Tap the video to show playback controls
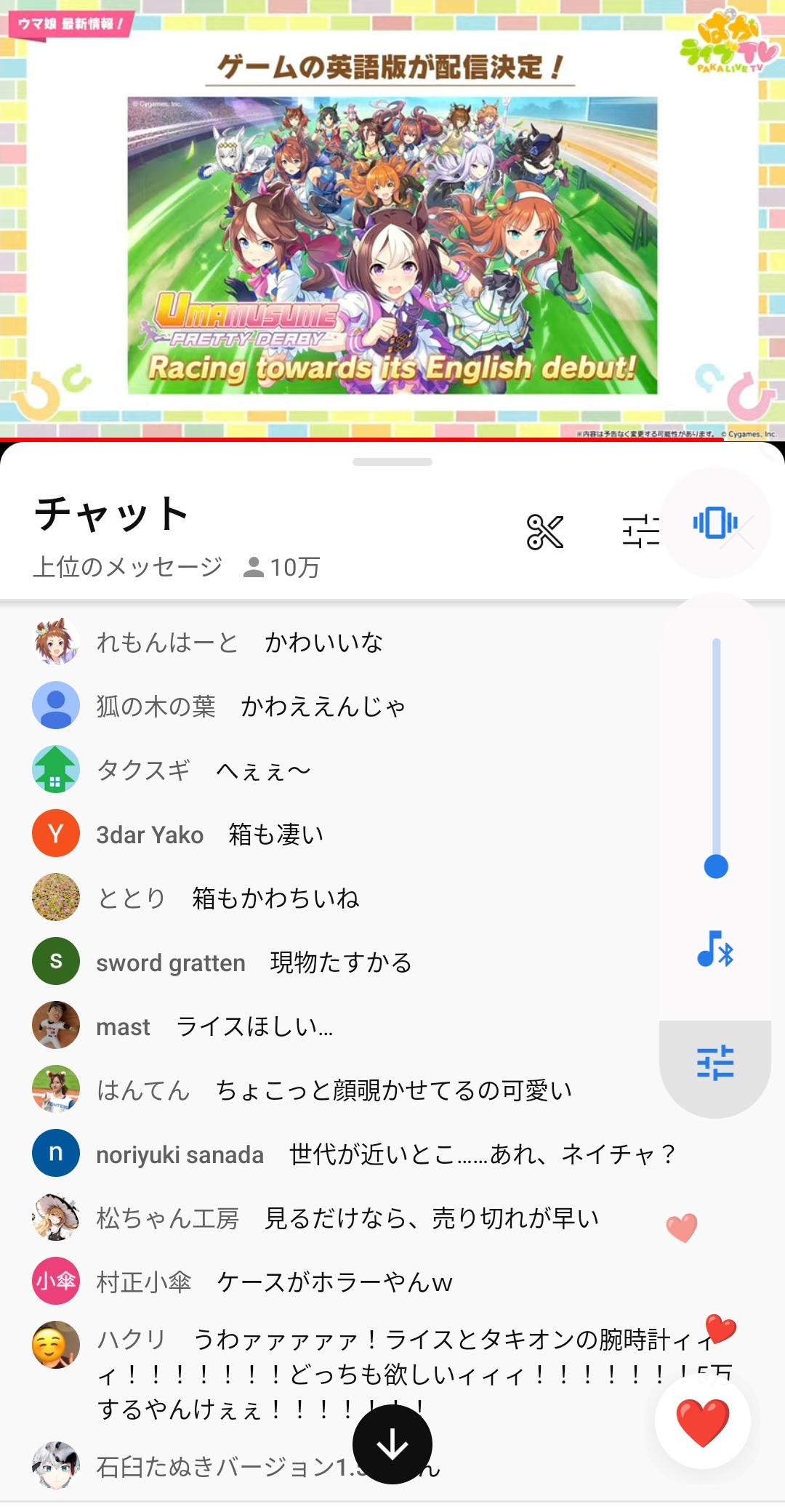Screen dimensions: 785x1512 [x=392, y=218]
